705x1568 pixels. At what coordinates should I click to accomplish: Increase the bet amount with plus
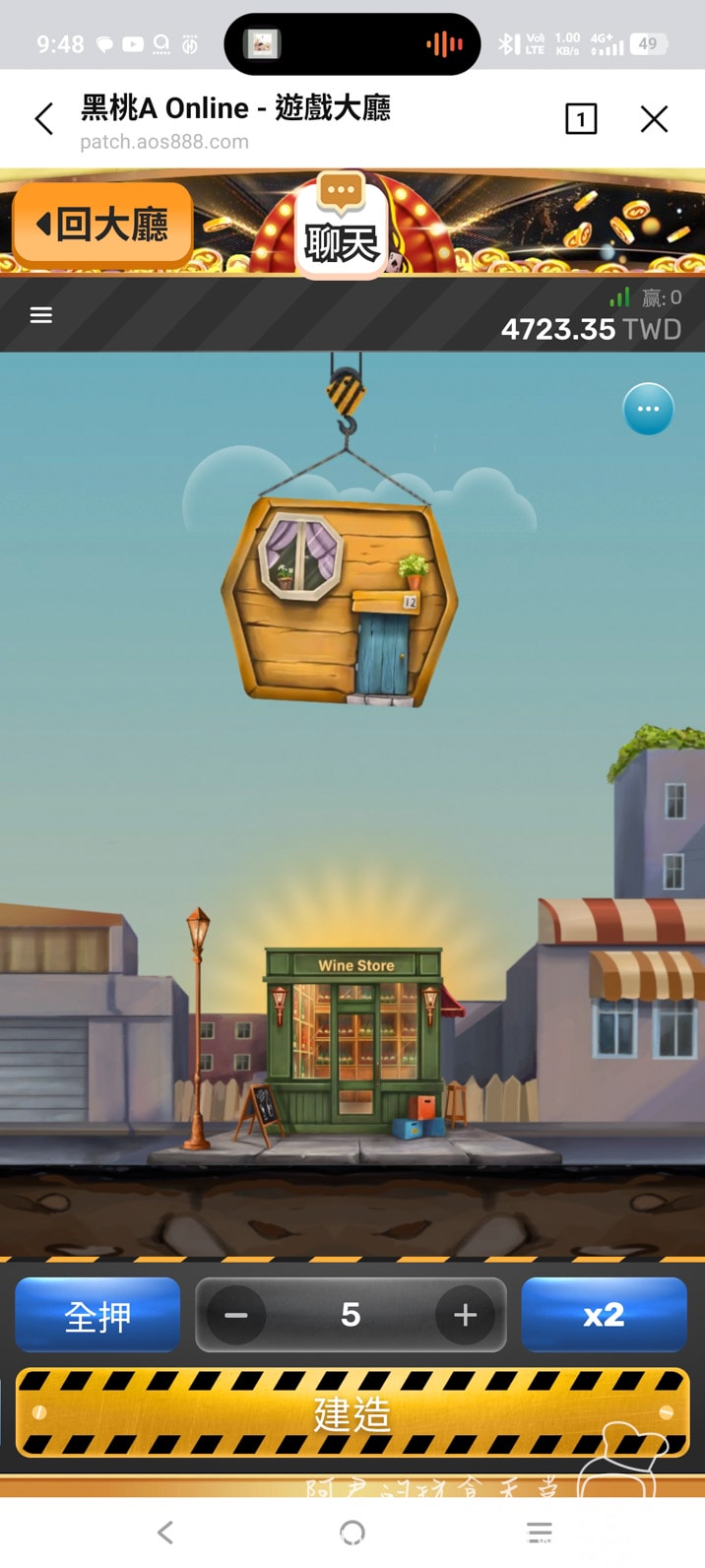click(465, 1315)
